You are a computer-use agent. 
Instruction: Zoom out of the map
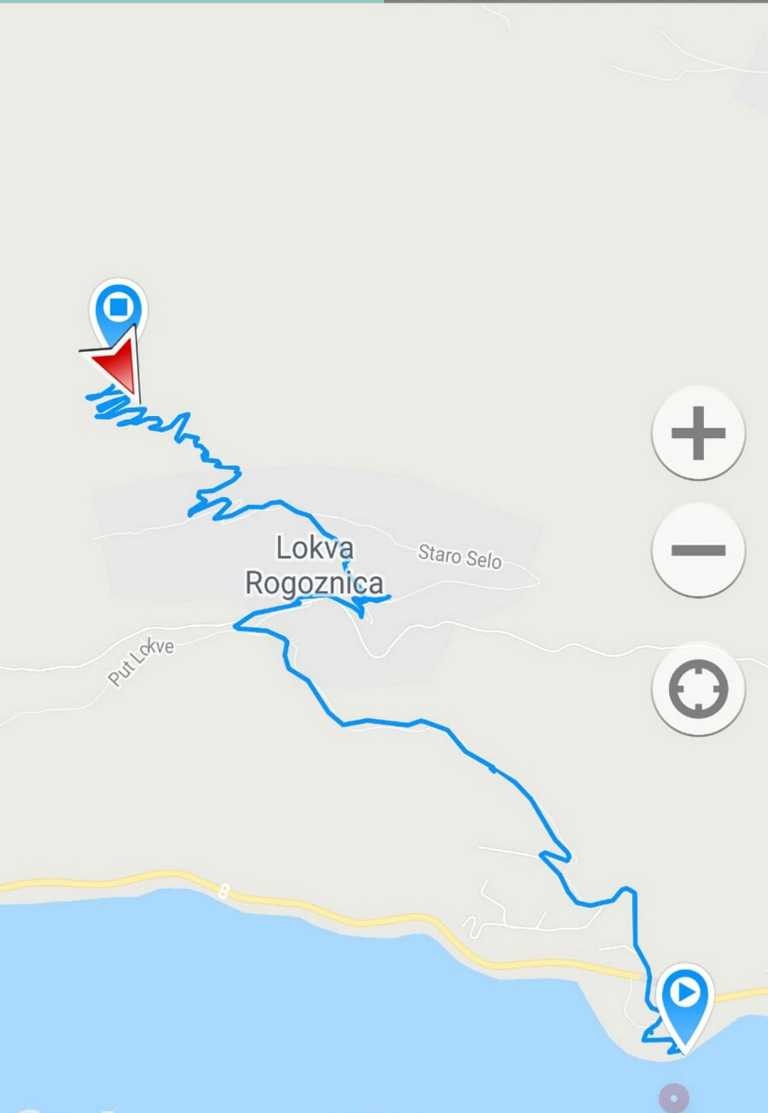point(698,550)
